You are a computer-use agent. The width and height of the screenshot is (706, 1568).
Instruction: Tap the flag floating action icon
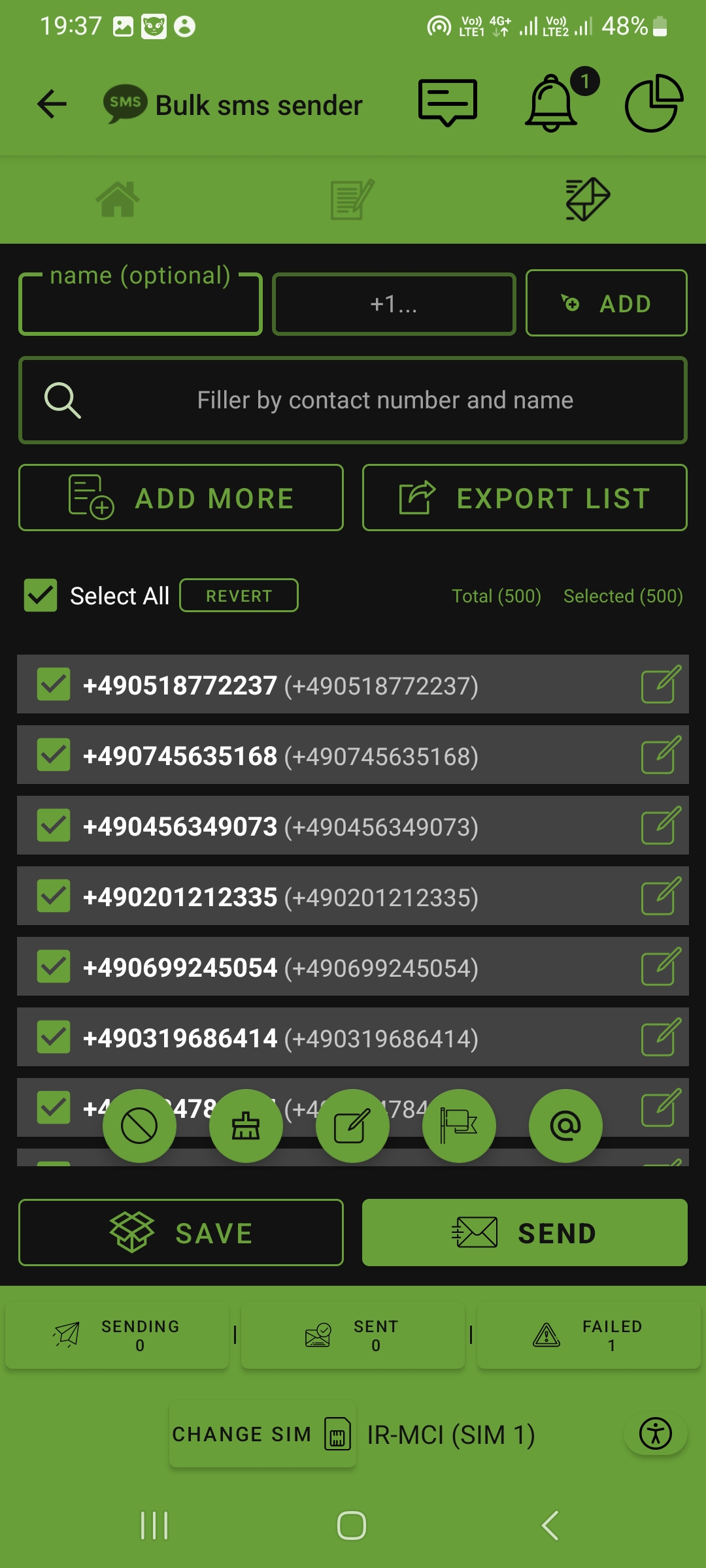coord(459,1125)
